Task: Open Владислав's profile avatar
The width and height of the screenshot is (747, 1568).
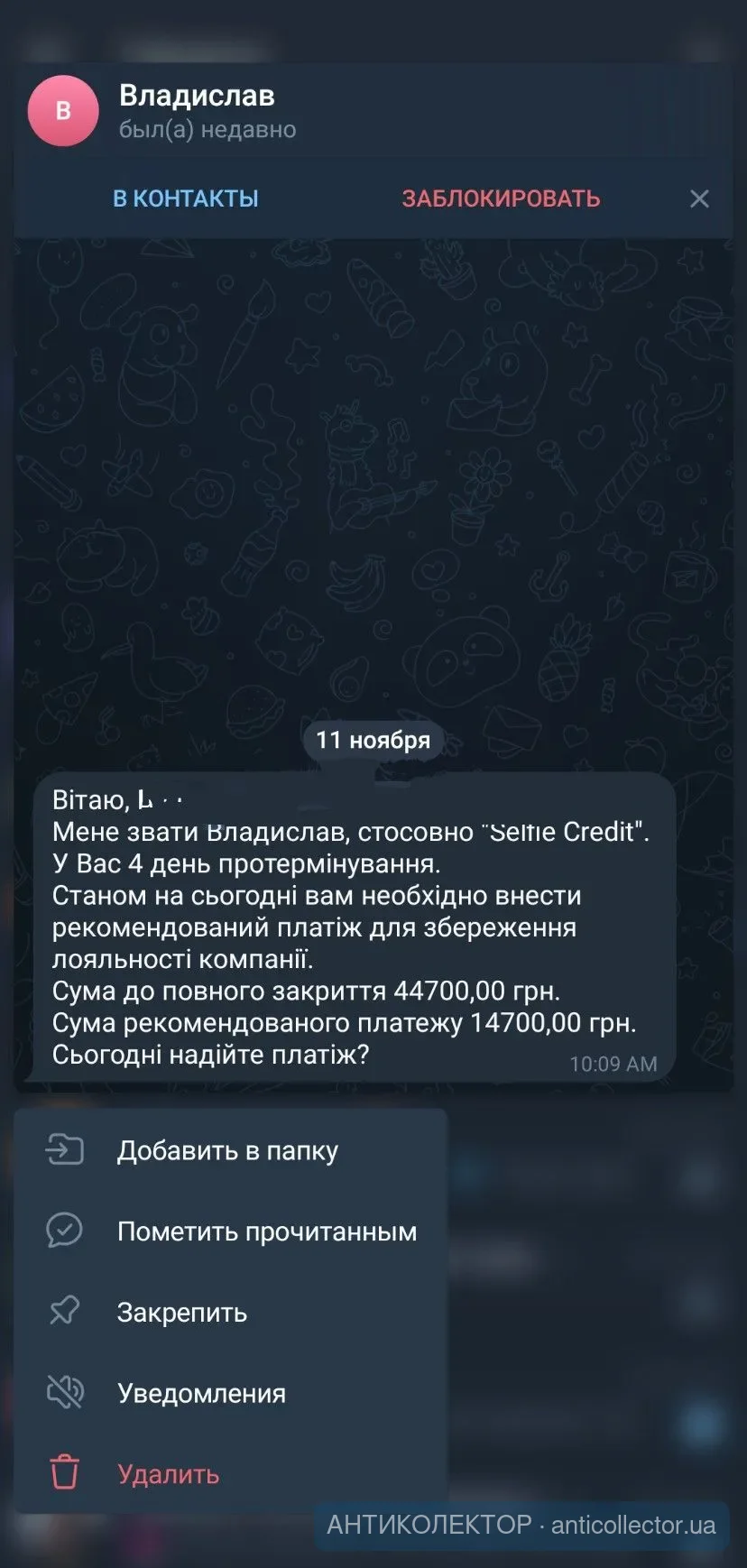Action: pyautogui.click(x=63, y=111)
